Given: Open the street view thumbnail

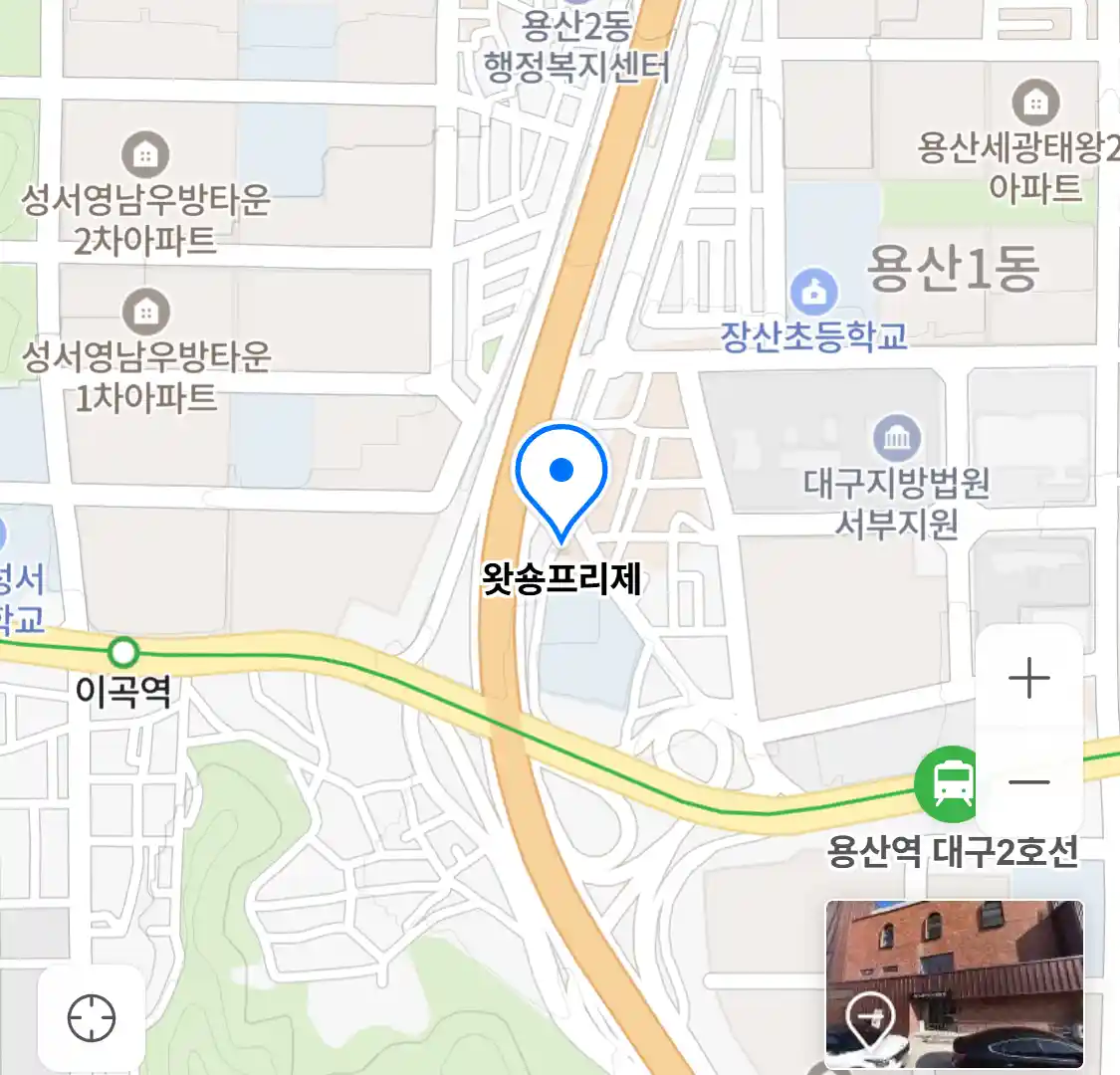Looking at the screenshot, I should [954, 982].
